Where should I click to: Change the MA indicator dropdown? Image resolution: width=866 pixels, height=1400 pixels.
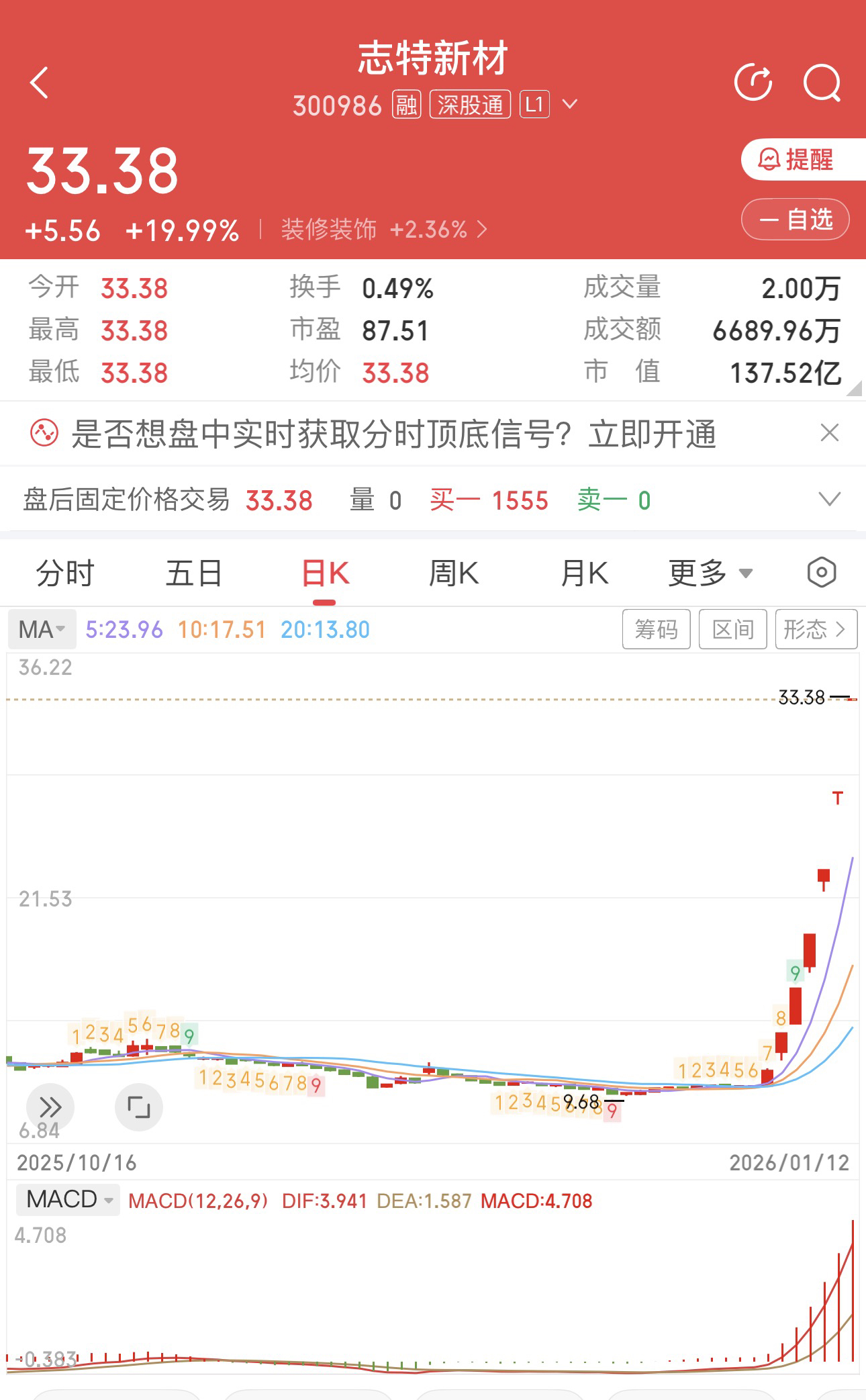(42, 630)
